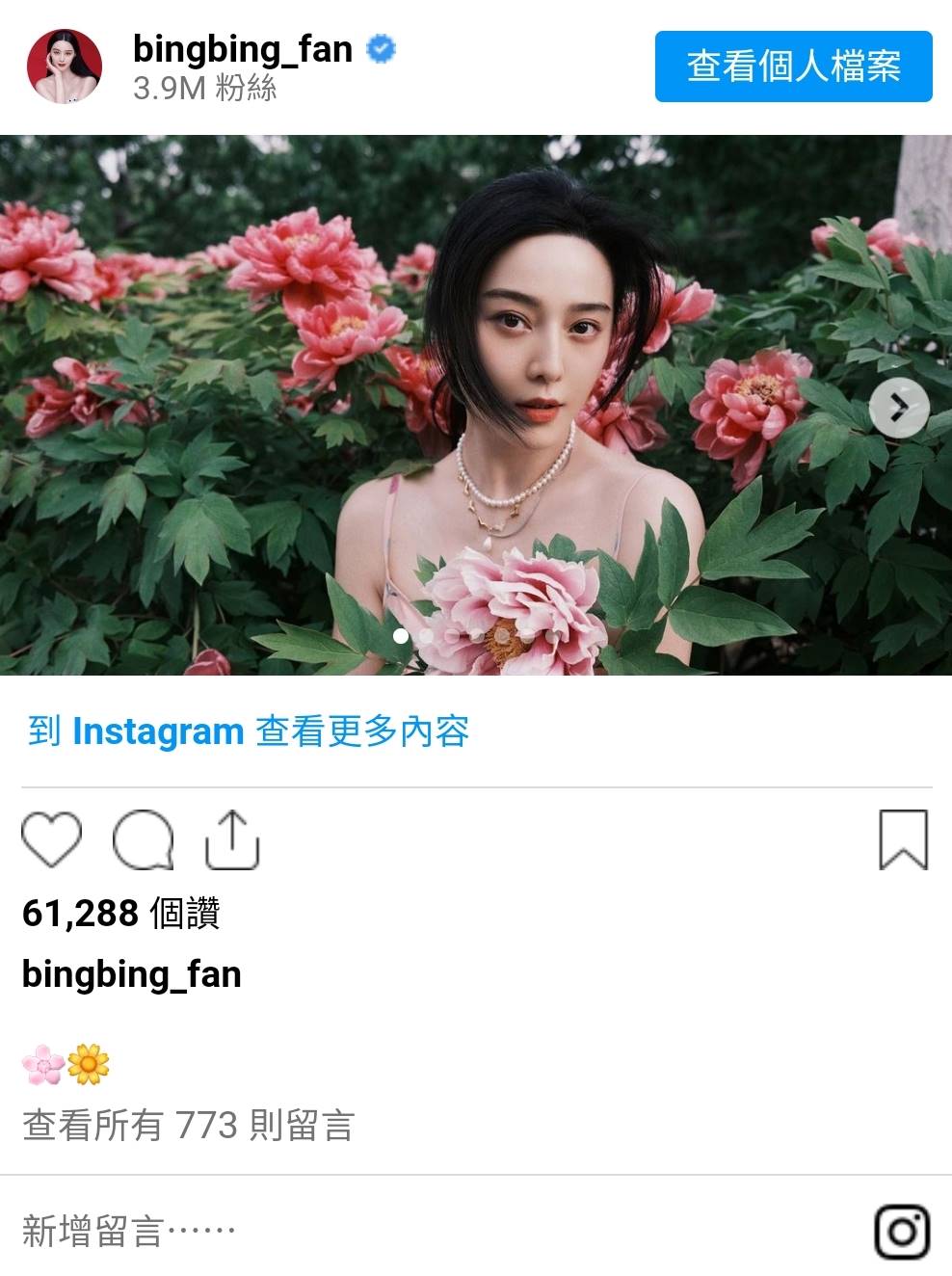Tap the 新增留言 comment field
Screen dimensions: 952x1276
(385, 1231)
